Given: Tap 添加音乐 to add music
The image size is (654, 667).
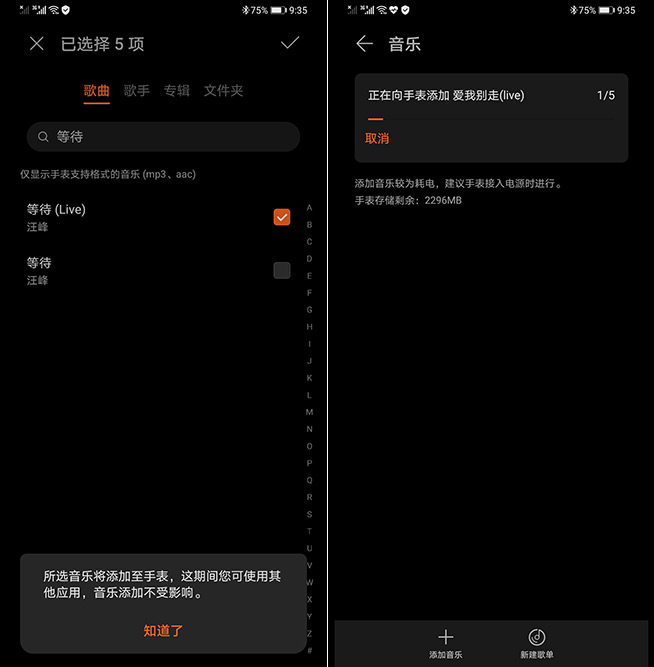Looking at the screenshot, I should (446, 643).
